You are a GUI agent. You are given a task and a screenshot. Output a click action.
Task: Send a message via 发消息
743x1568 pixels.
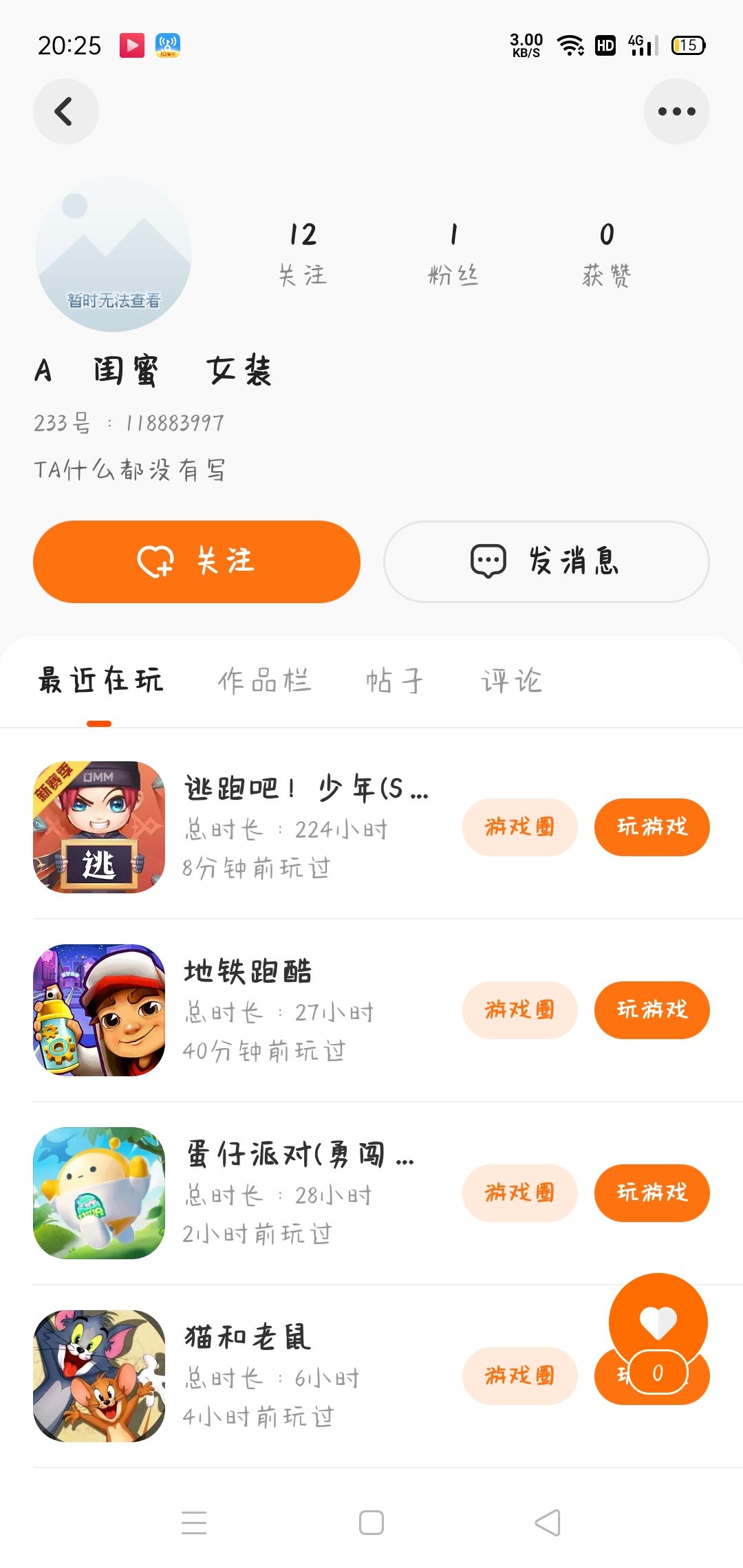click(x=546, y=561)
